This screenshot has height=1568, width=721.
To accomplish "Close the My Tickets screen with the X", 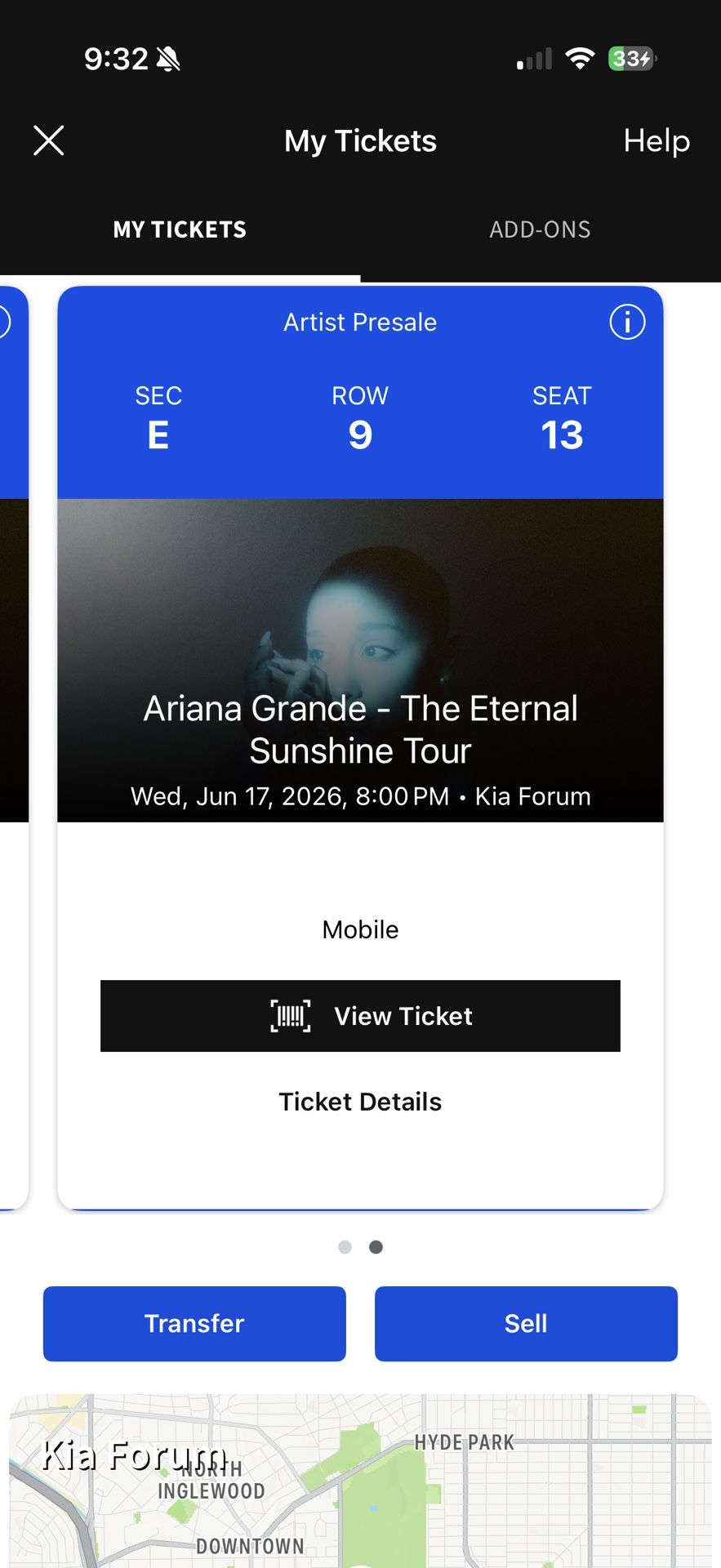I will click(x=48, y=140).
